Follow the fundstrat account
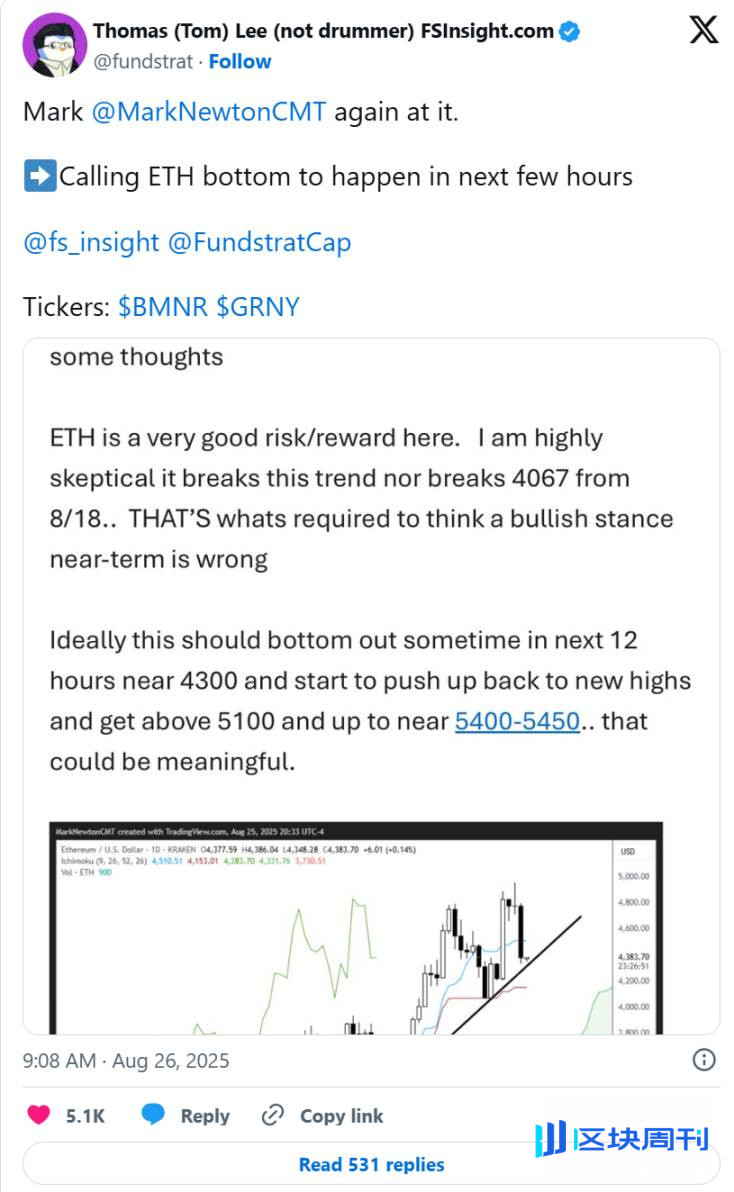The height and width of the screenshot is (1192, 734). pyautogui.click(x=240, y=61)
